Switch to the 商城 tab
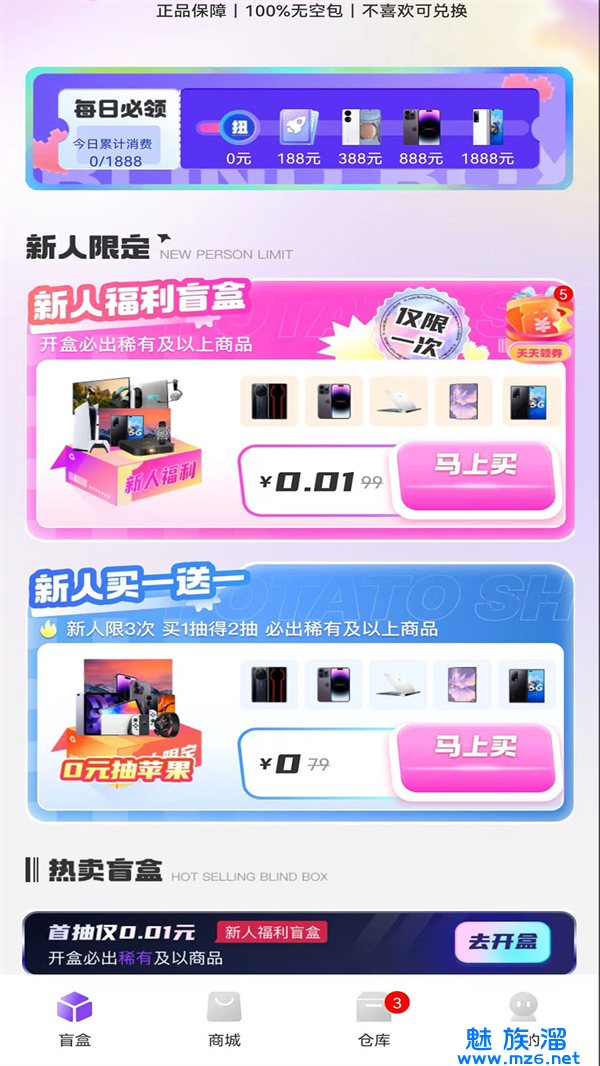This screenshot has height=1066, width=600. point(224,1019)
